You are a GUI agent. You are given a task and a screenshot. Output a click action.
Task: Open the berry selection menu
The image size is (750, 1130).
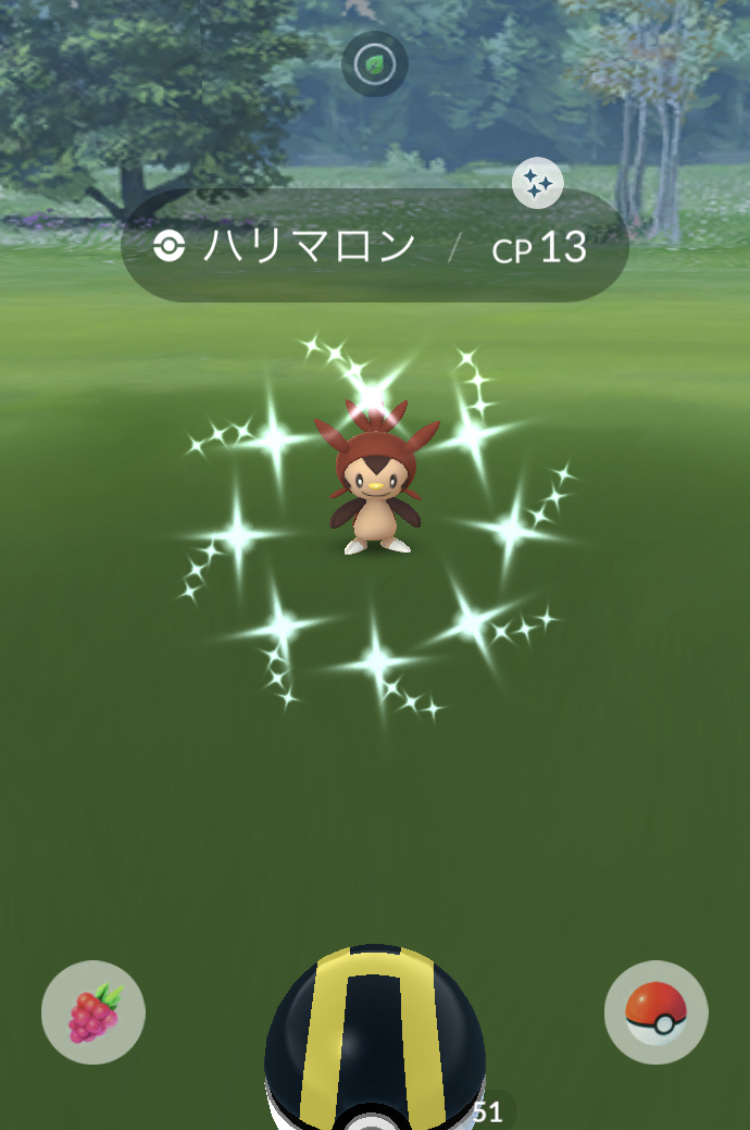point(93,1012)
